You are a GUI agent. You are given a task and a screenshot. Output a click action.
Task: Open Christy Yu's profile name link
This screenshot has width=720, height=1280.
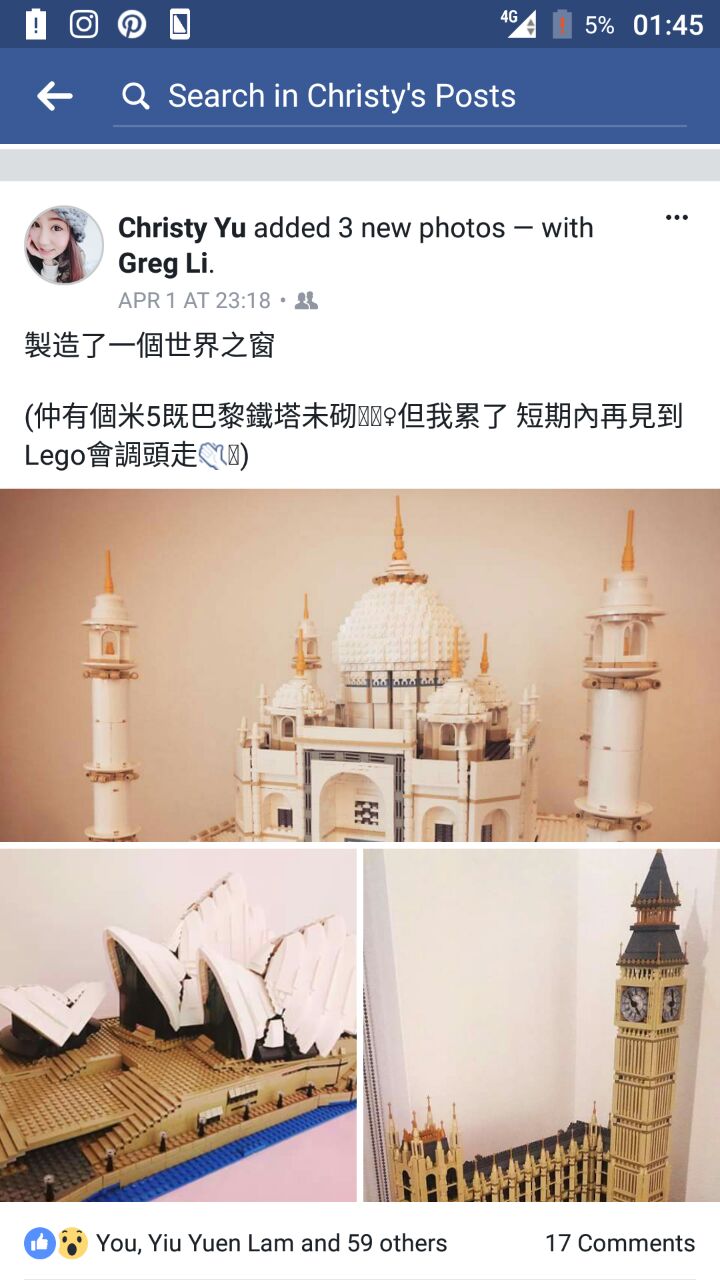point(182,228)
